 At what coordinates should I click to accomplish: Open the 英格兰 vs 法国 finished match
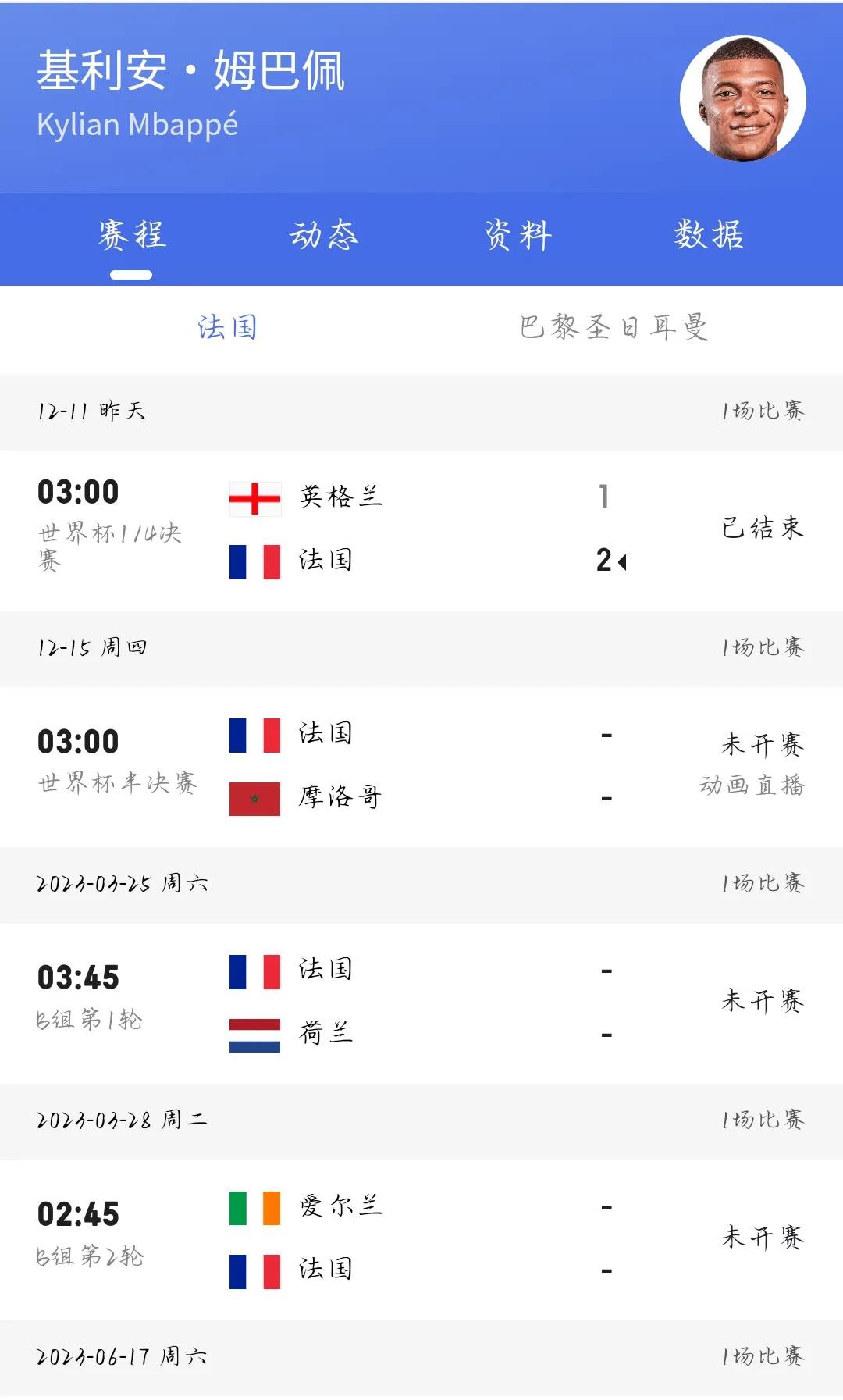421,529
